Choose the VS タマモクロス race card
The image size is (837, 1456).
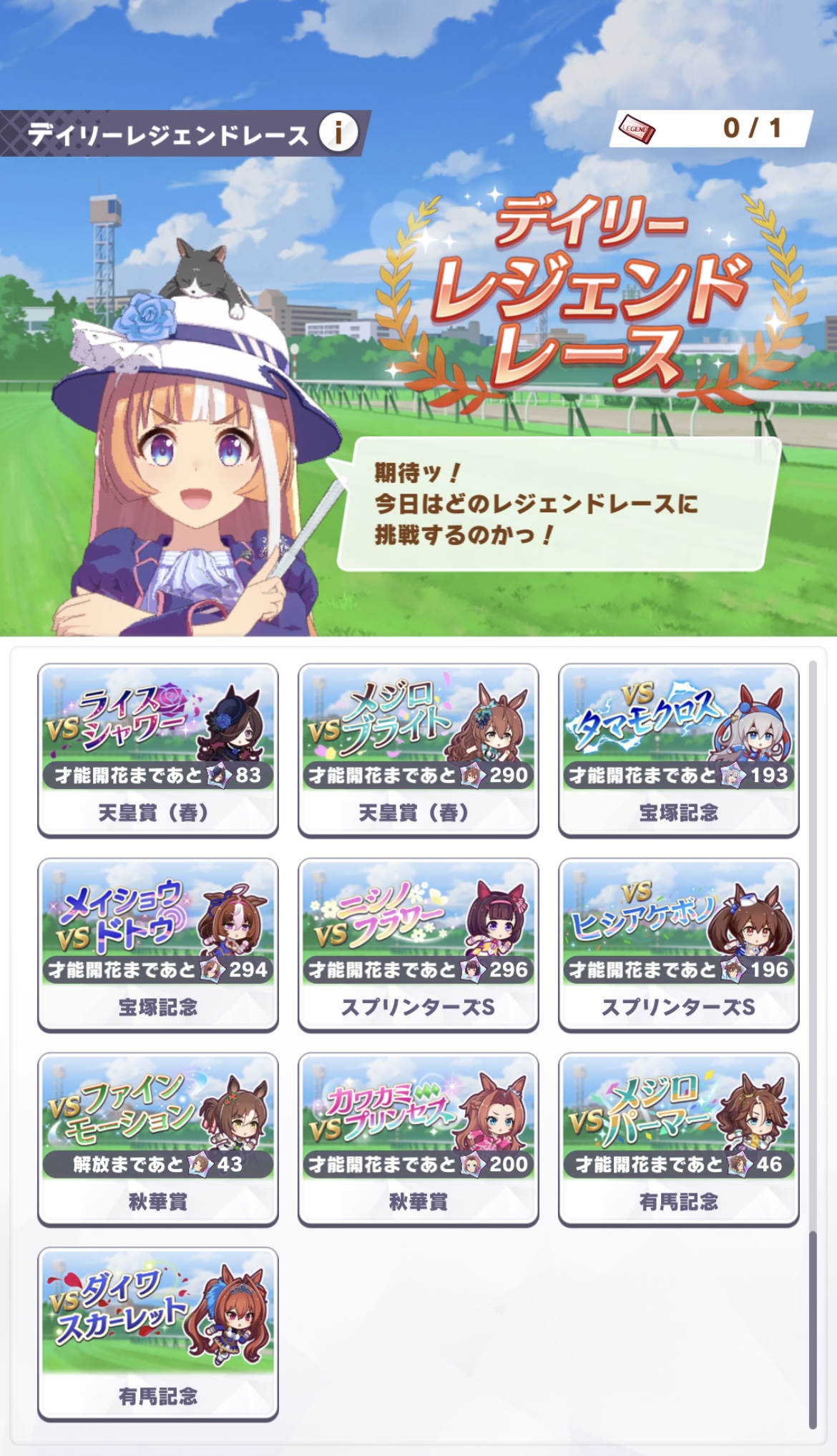(678, 748)
